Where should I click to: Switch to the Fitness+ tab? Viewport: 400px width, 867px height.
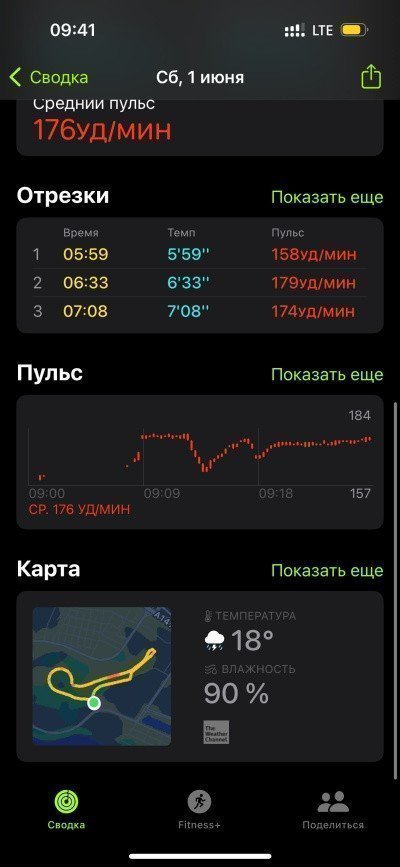coord(199,810)
